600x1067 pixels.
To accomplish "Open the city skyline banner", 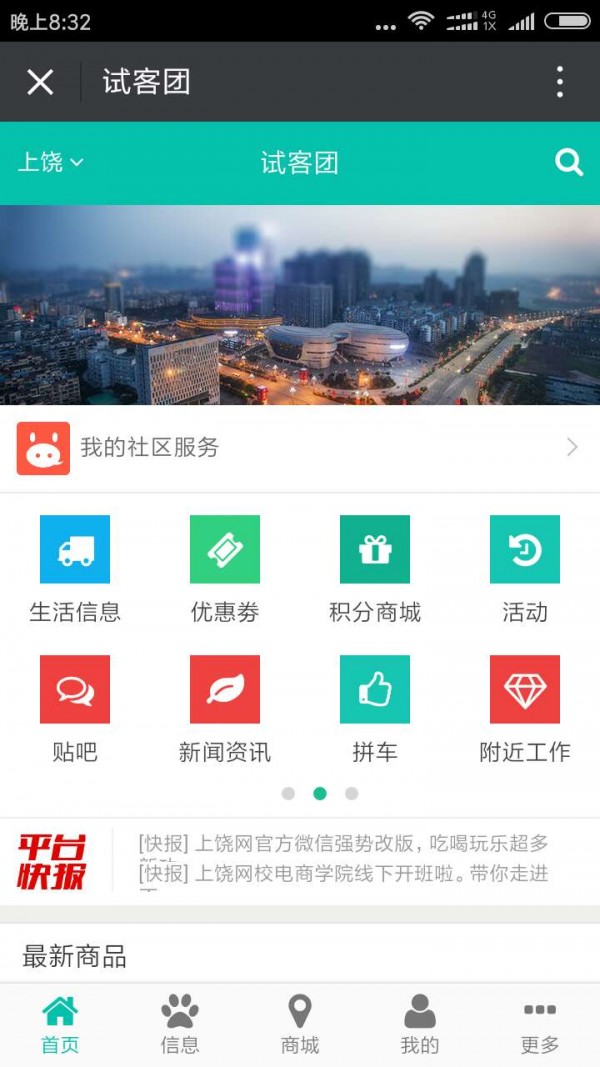I will pyautogui.click(x=300, y=305).
